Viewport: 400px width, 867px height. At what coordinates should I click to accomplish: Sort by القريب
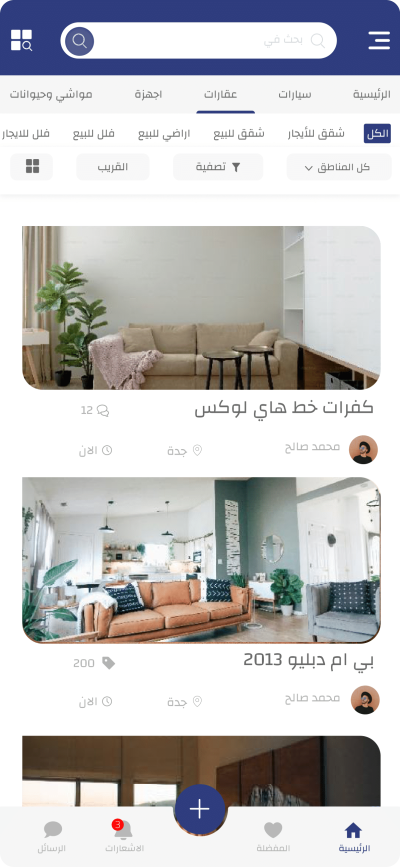pyautogui.click(x=113, y=167)
